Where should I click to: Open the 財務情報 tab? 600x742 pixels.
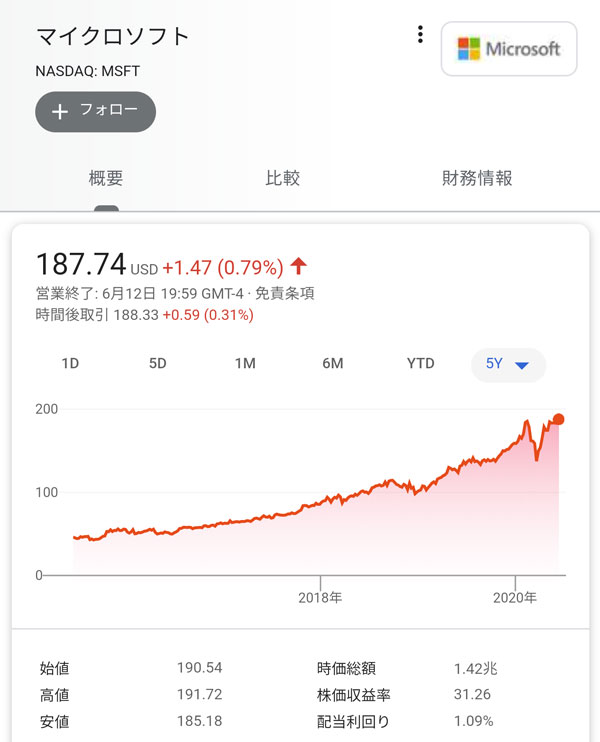pos(477,179)
